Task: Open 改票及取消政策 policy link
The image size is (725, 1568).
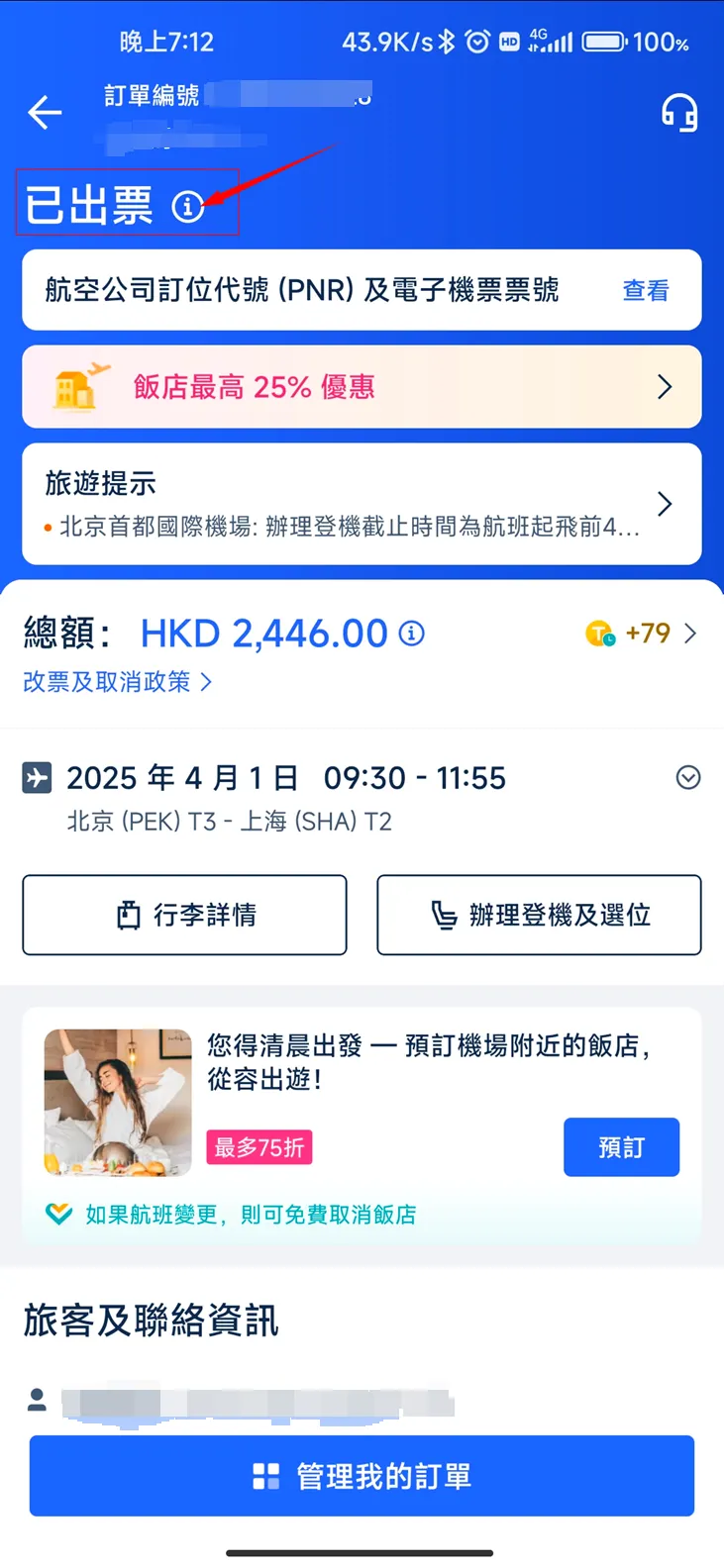Action: [109, 683]
